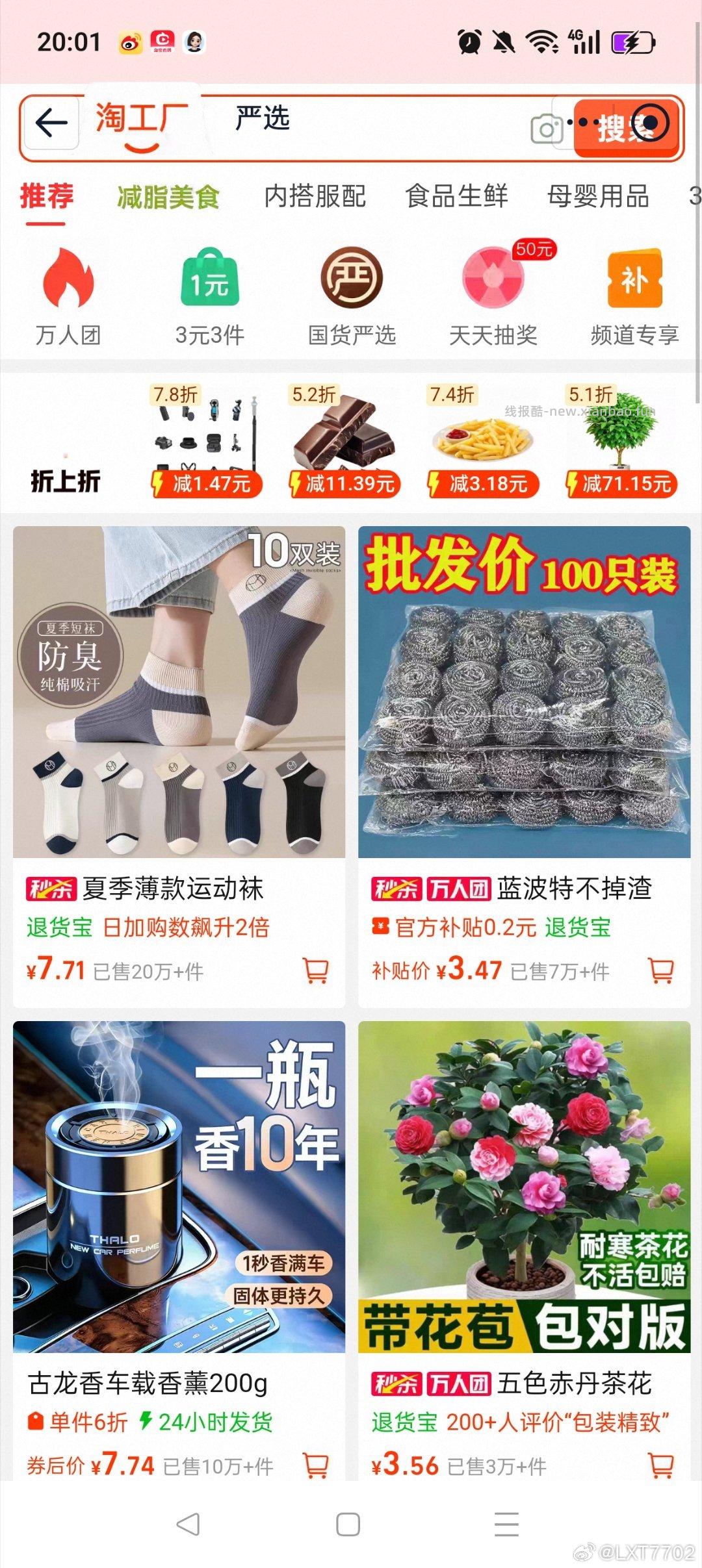Open the 夏季薄款运动袜 product card
The width and height of the screenshot is (702, 1568).
coord(179,695)
